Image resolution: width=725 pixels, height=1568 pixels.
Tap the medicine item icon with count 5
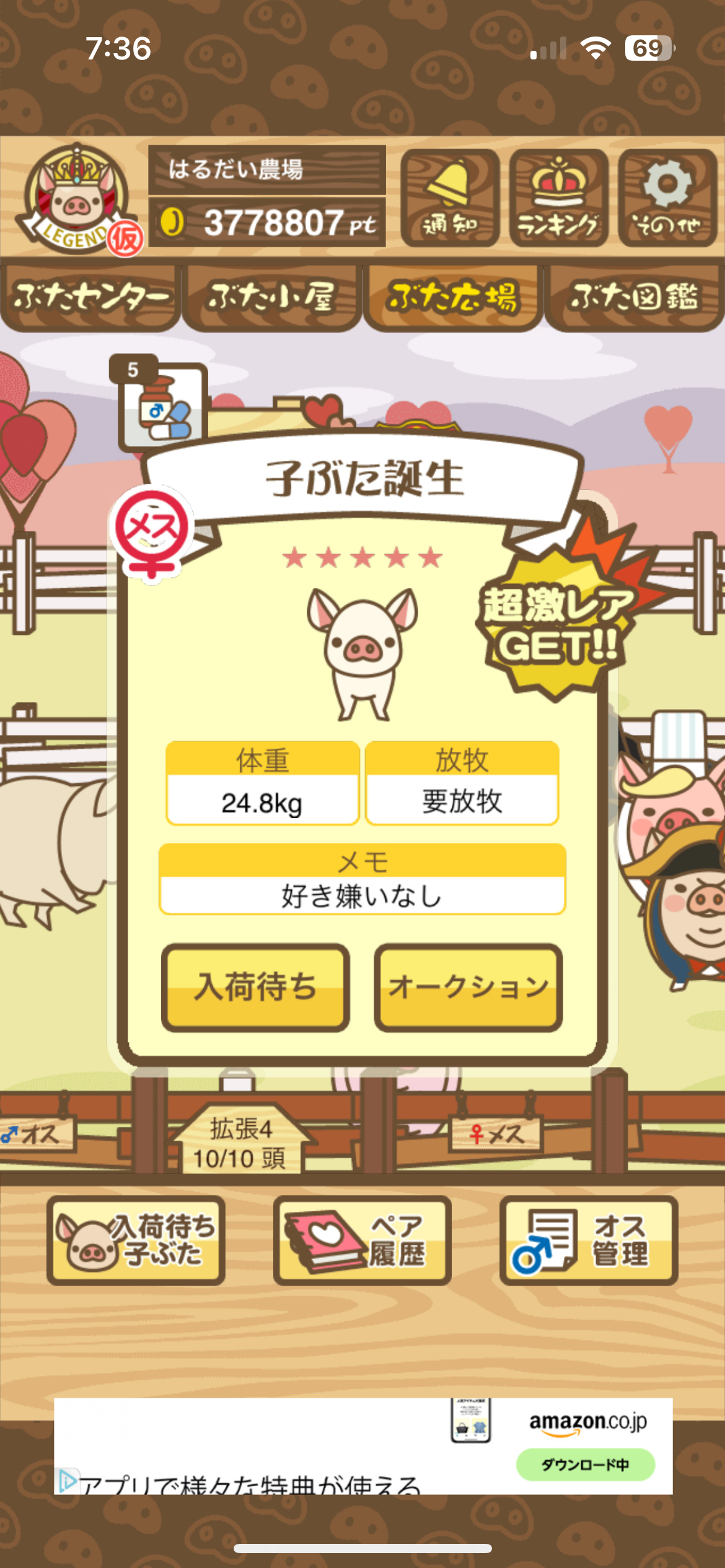click(x=163, y=404)
